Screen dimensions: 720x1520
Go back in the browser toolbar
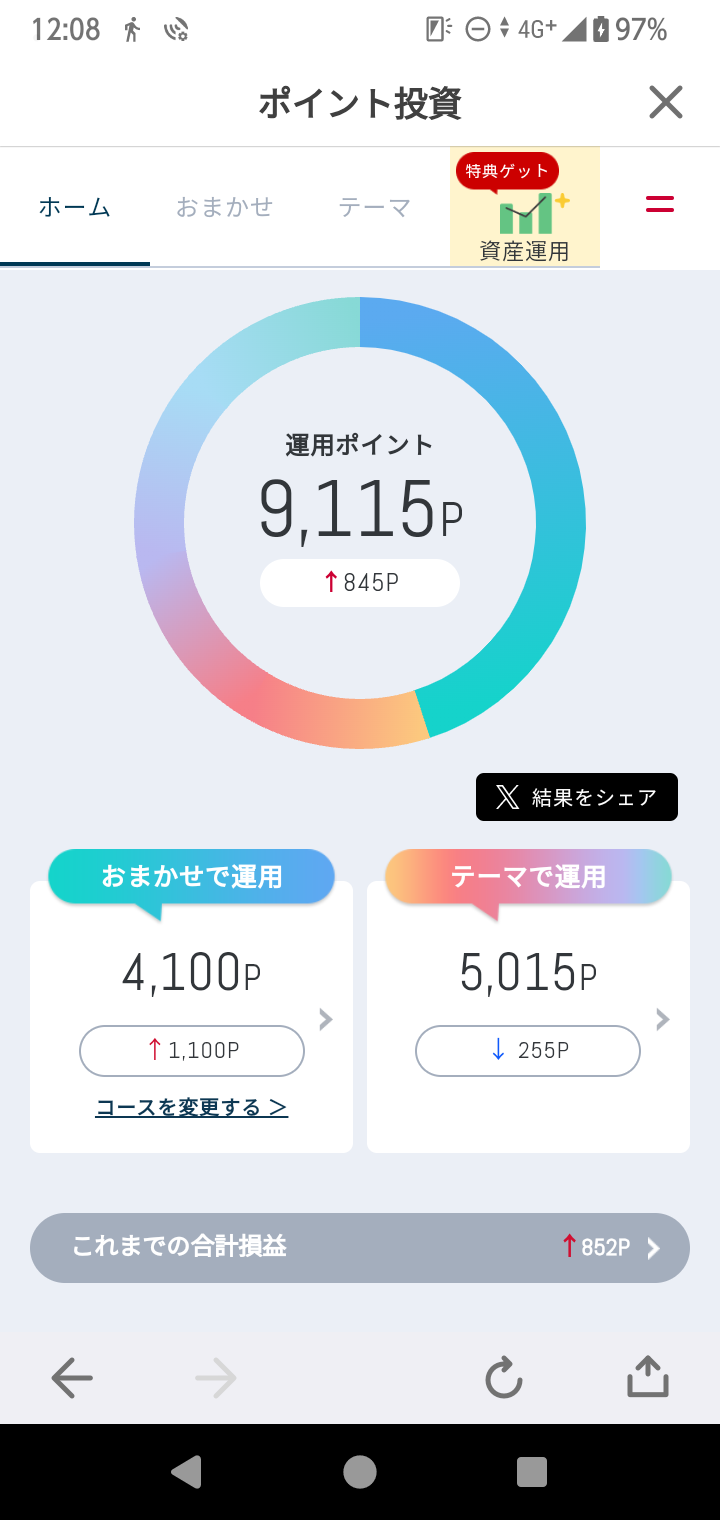point(72,1379)
